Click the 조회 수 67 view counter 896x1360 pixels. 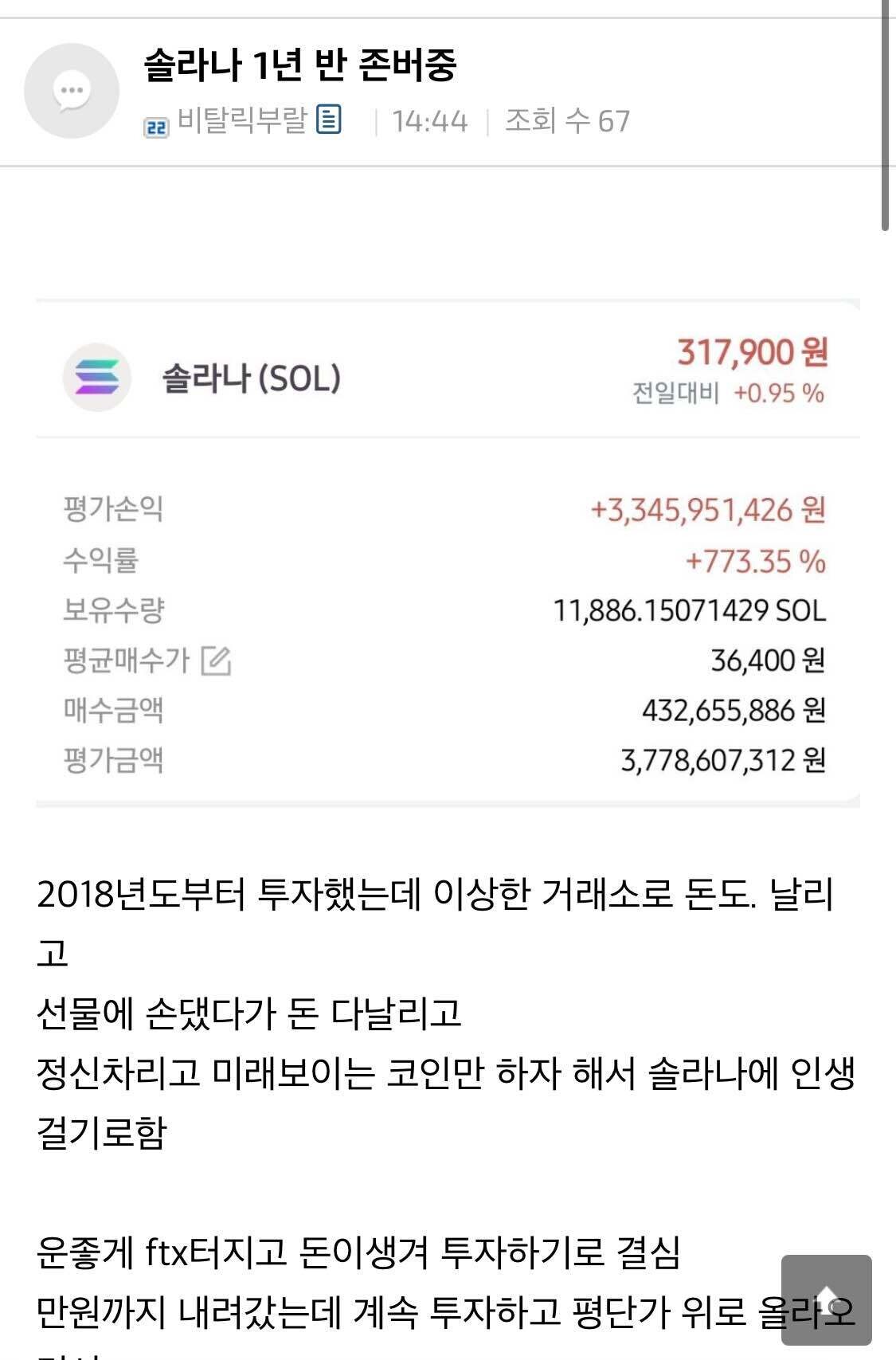pos(565,120)
